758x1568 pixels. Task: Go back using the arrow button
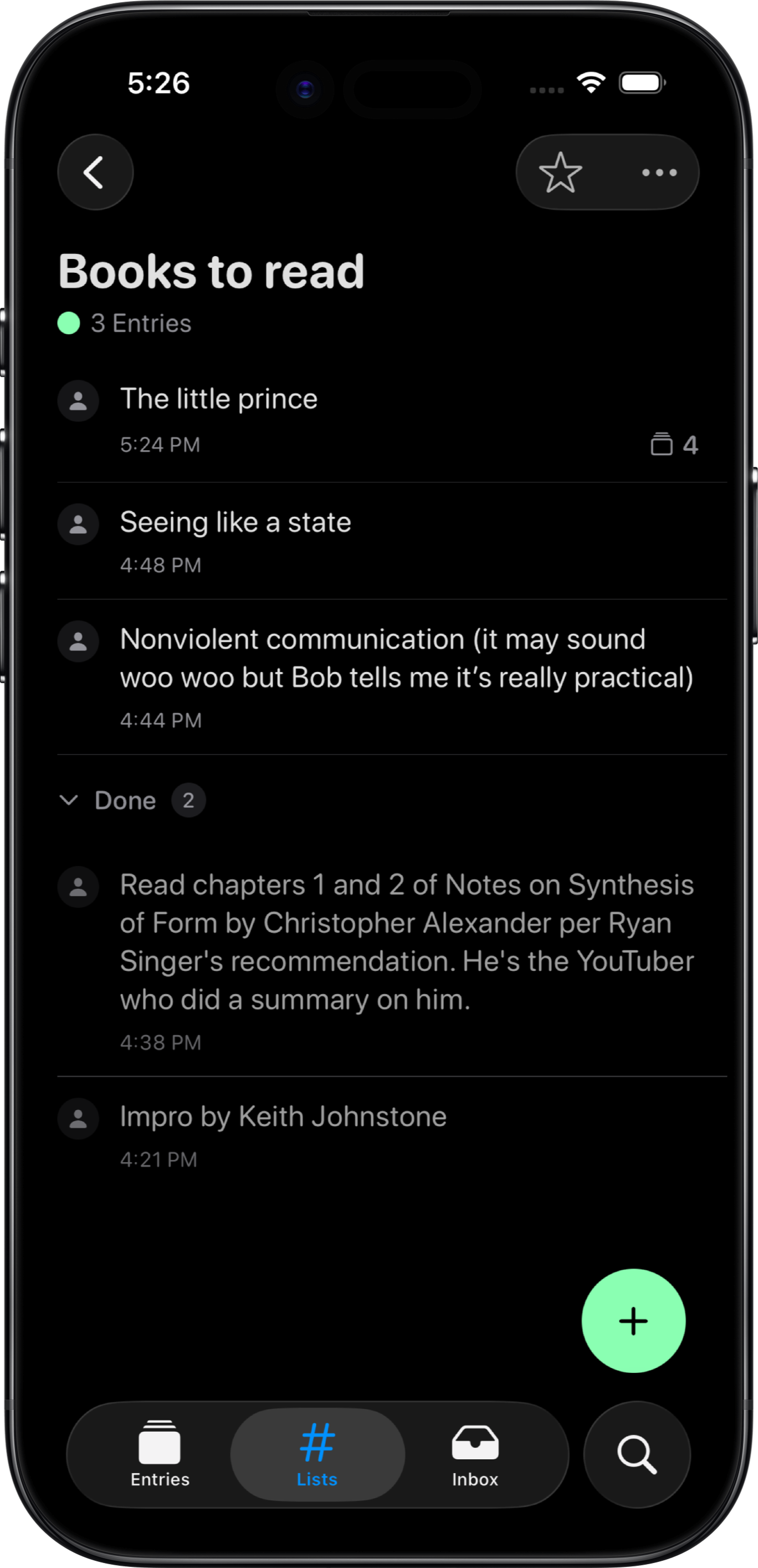(x=95, y=172)
